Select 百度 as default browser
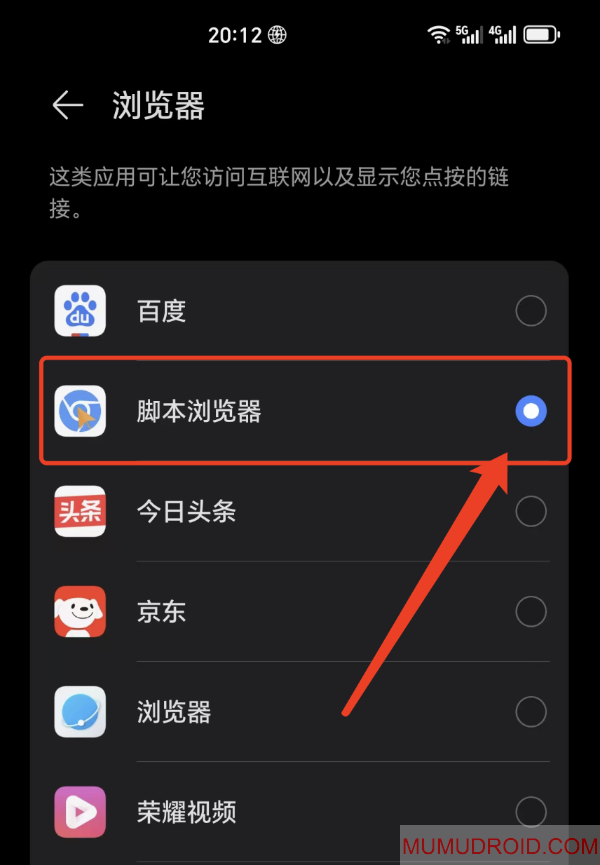Image resolution: width=600 pixels, height=865 pixels. pos(530,311)
